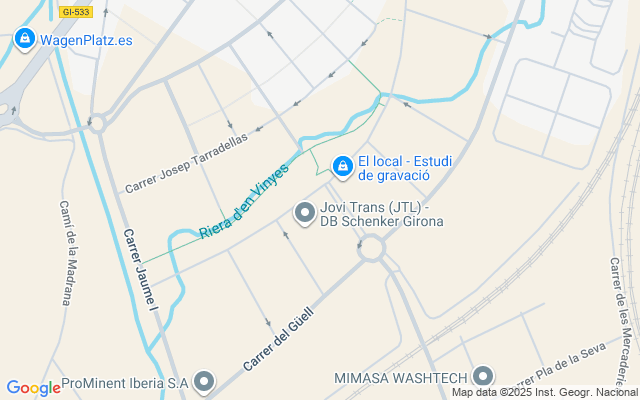The image size is (640, 400).
Task: Select the MIMASA WASHTECH location marker
Action: 483,377
